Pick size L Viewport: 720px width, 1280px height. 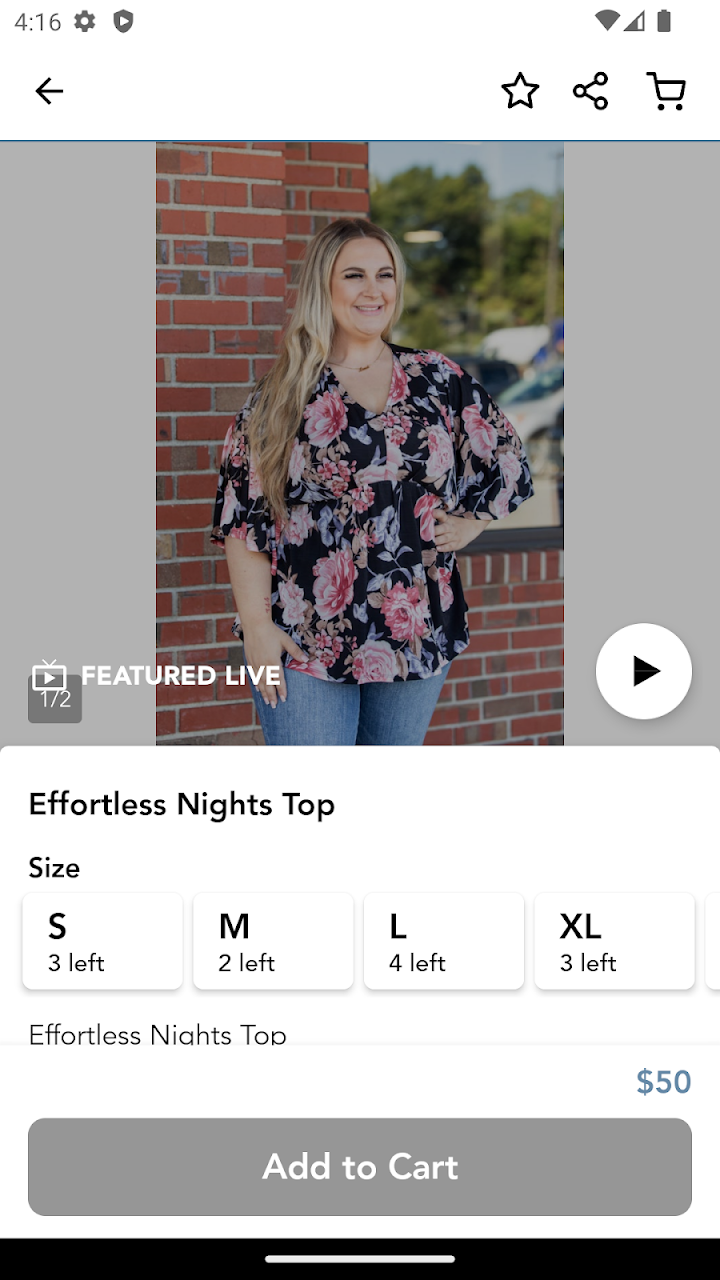[x=444, y=941]
